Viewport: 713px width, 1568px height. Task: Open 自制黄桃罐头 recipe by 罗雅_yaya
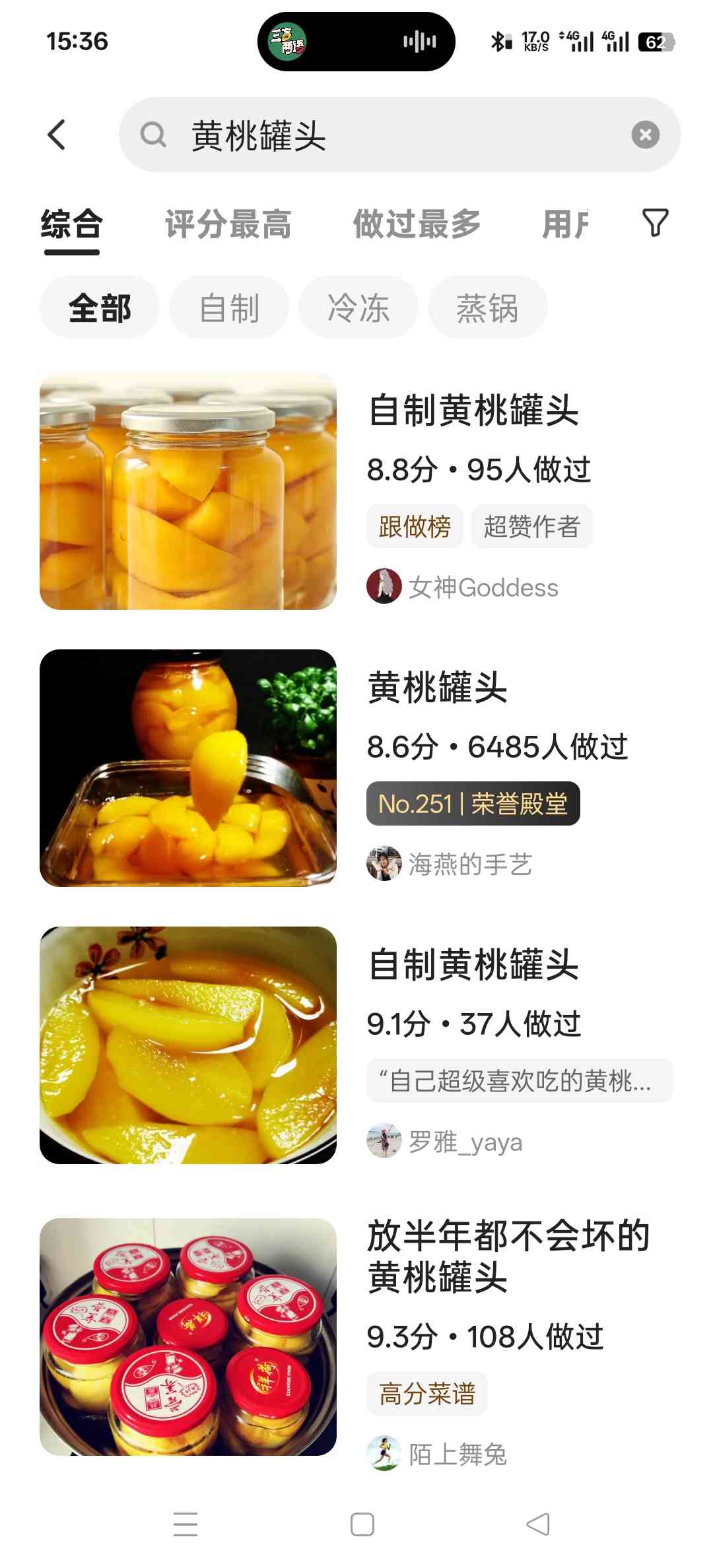click(x=473, y=965)
